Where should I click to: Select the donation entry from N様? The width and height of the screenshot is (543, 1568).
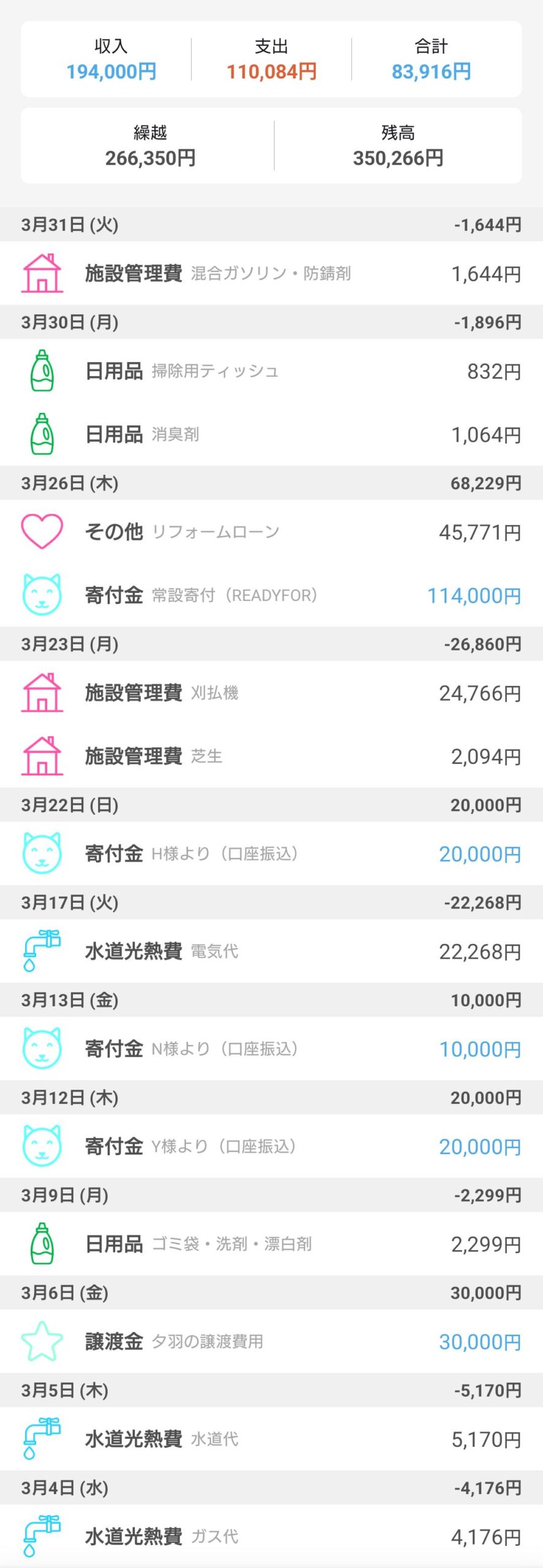[x=271, y=1049]
